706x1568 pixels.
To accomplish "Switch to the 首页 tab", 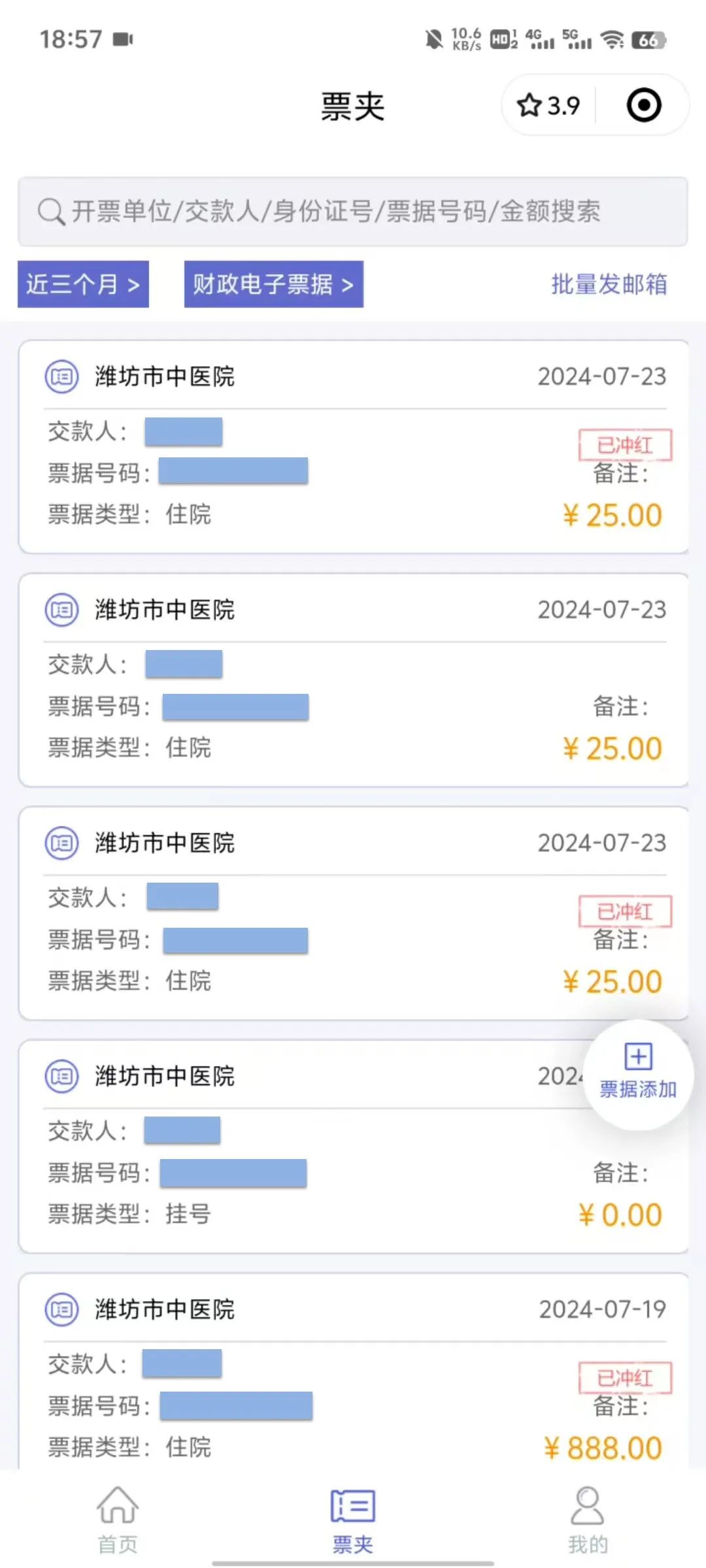I will (118, 1519).
